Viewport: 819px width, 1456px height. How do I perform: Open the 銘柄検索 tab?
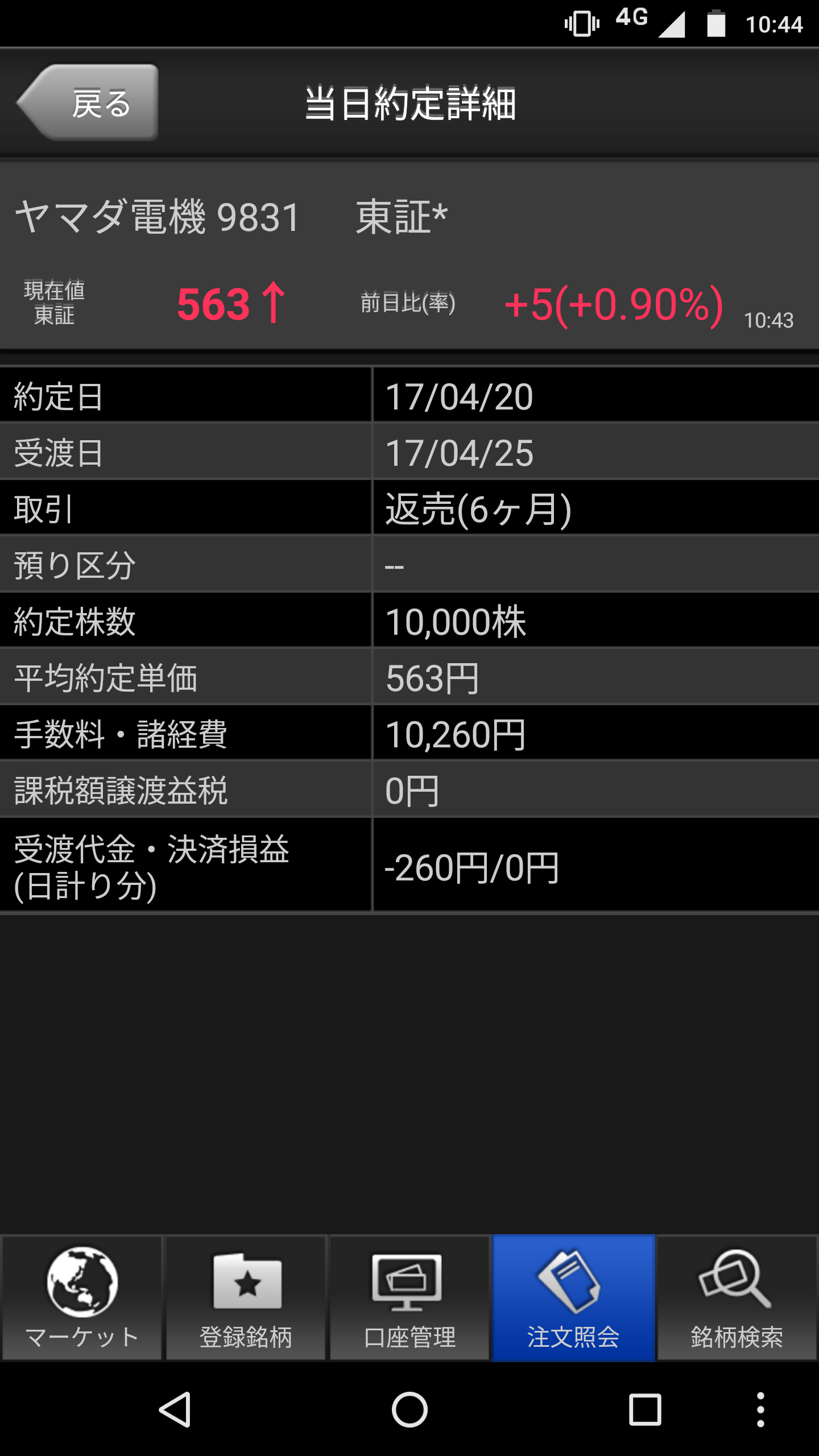[737, 1298]
